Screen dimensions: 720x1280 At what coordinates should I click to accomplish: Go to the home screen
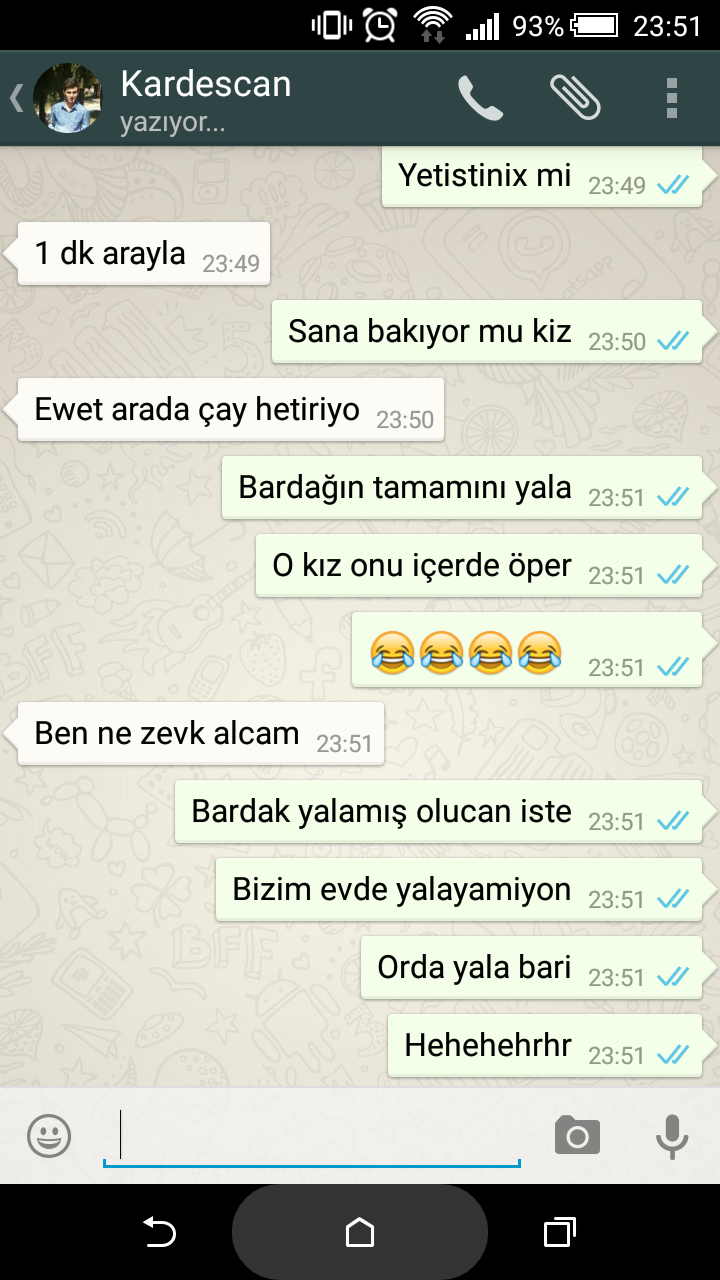tap(360, 1232)
